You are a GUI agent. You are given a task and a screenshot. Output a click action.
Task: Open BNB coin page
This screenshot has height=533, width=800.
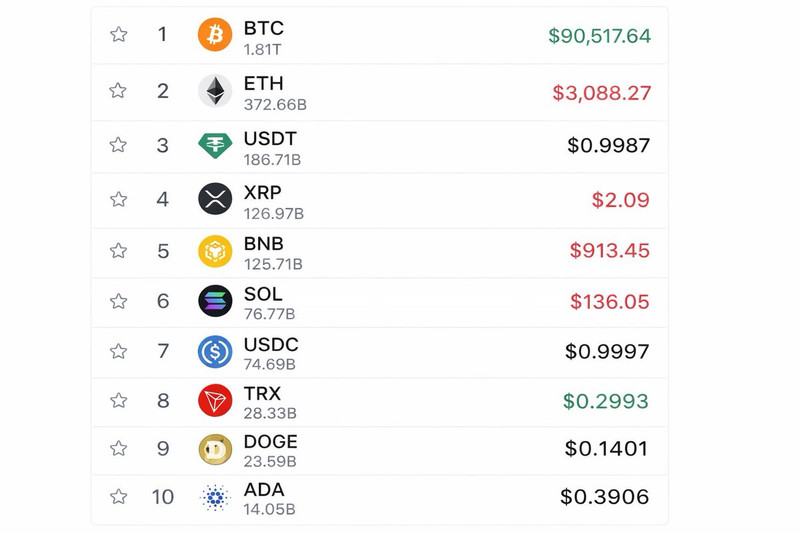(x=400, y=251)
